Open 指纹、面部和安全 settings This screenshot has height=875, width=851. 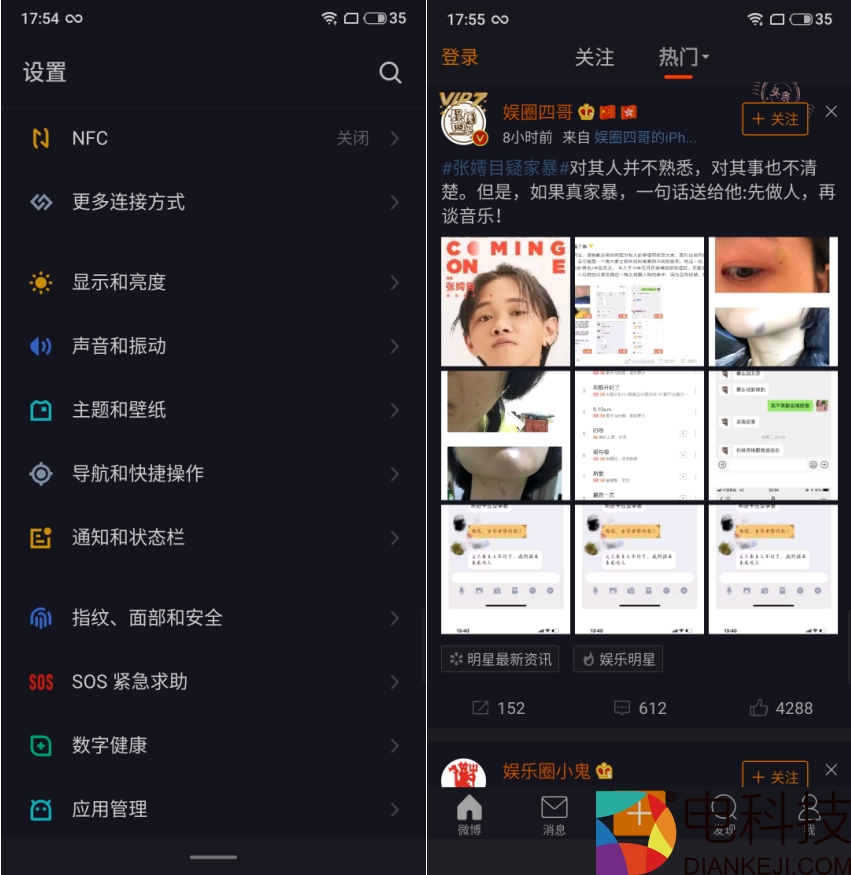tap(213, 618)
